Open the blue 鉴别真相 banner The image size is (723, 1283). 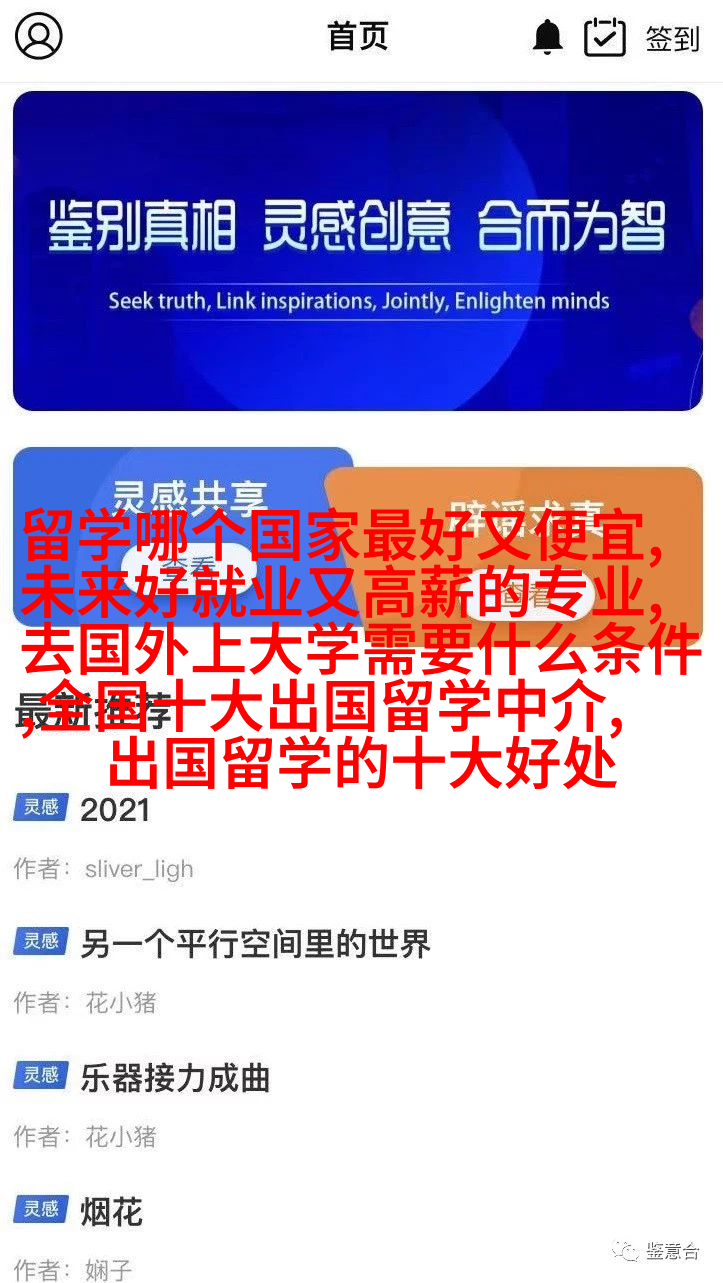pyautogui.click(x=357, y=250)
